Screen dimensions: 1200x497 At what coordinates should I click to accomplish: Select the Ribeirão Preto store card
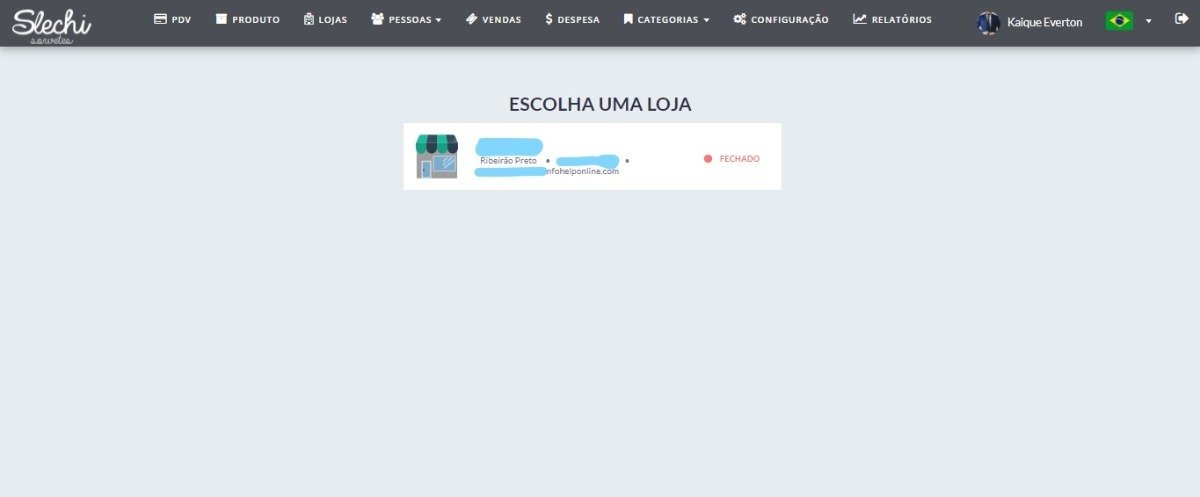tap(592, 157)
